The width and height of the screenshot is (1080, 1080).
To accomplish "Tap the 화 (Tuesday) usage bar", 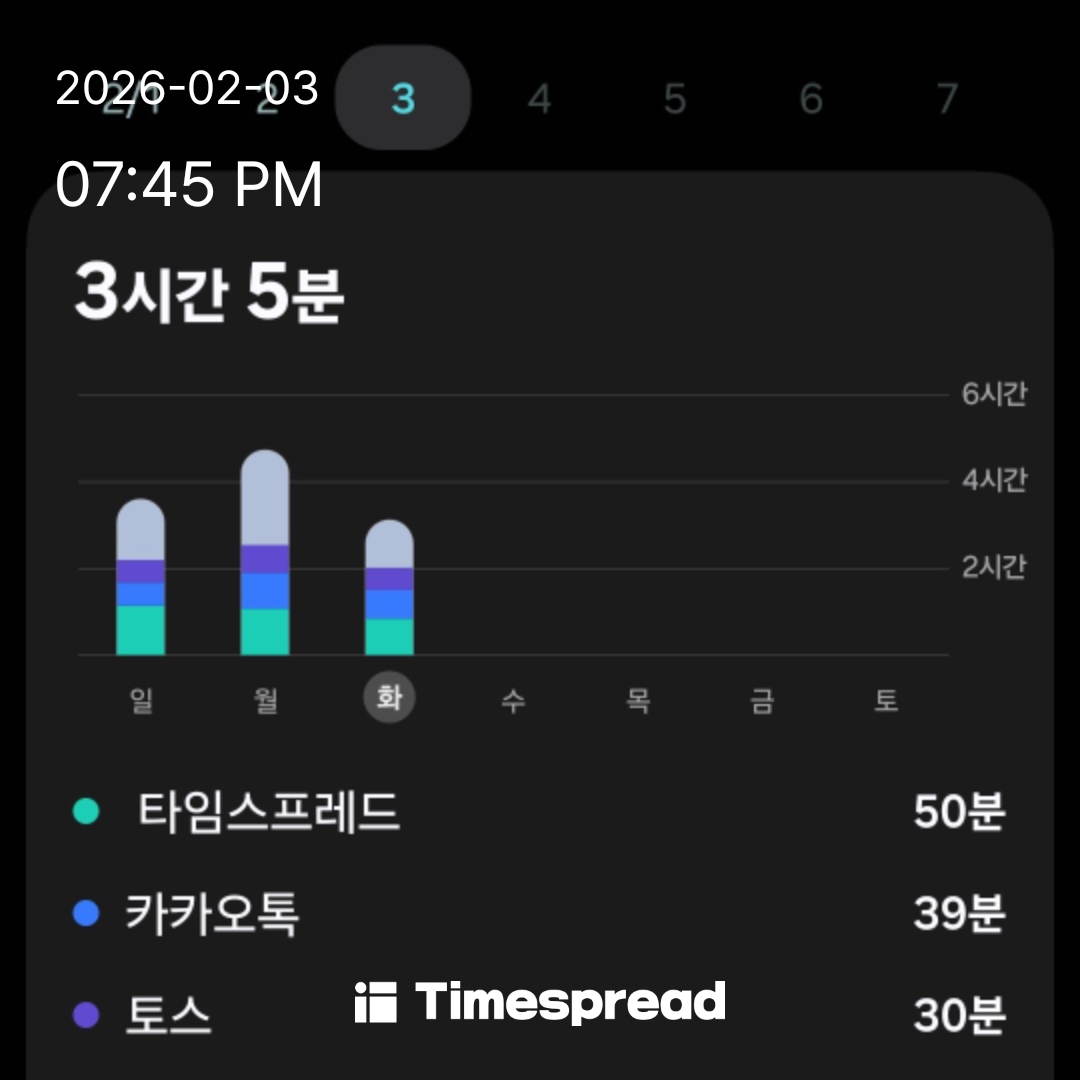I will (x=389, y=588).
